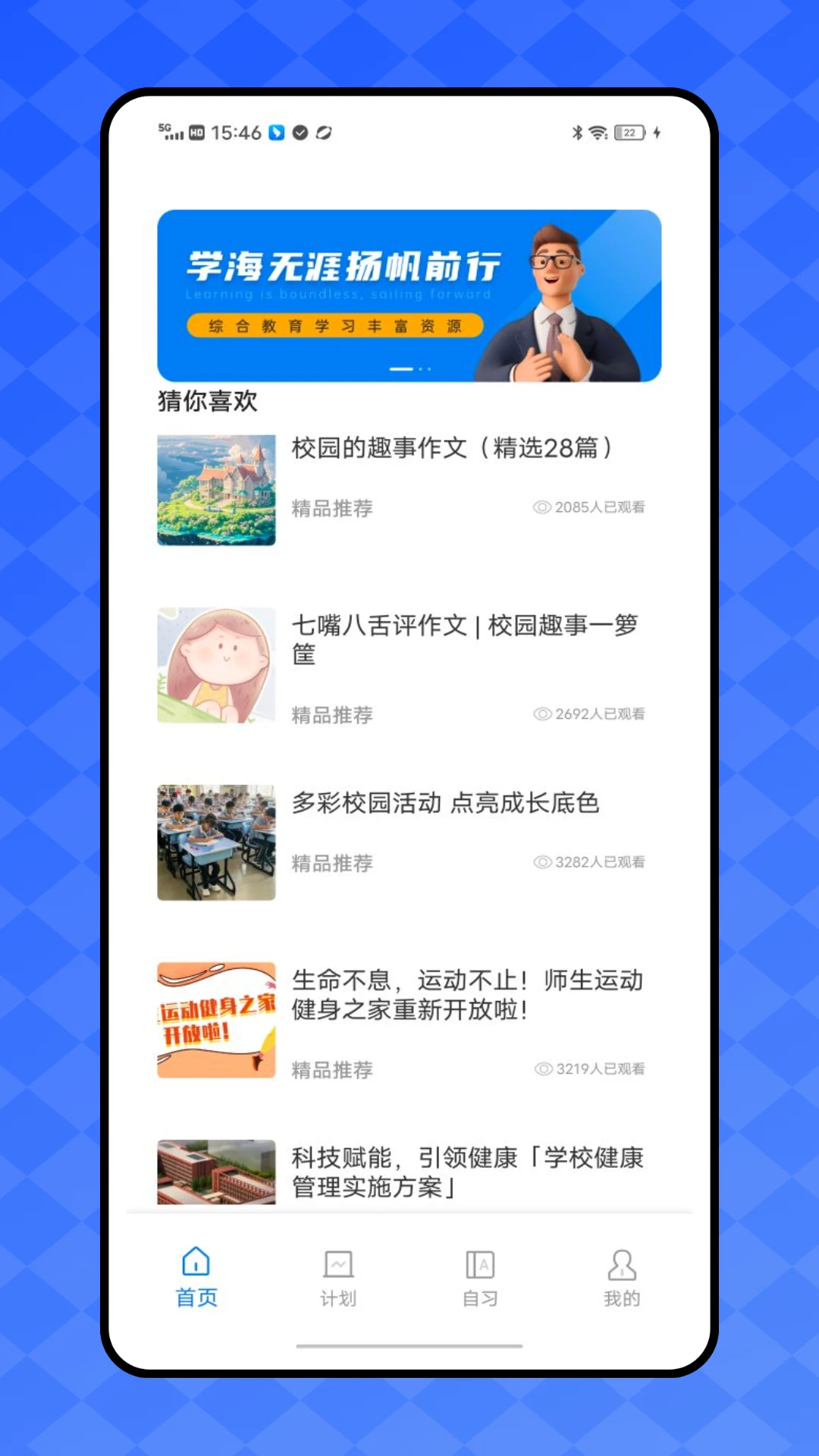Tap the 自习 self-study book icon
The image size is (819, 1456).
tap(480, 1261)
